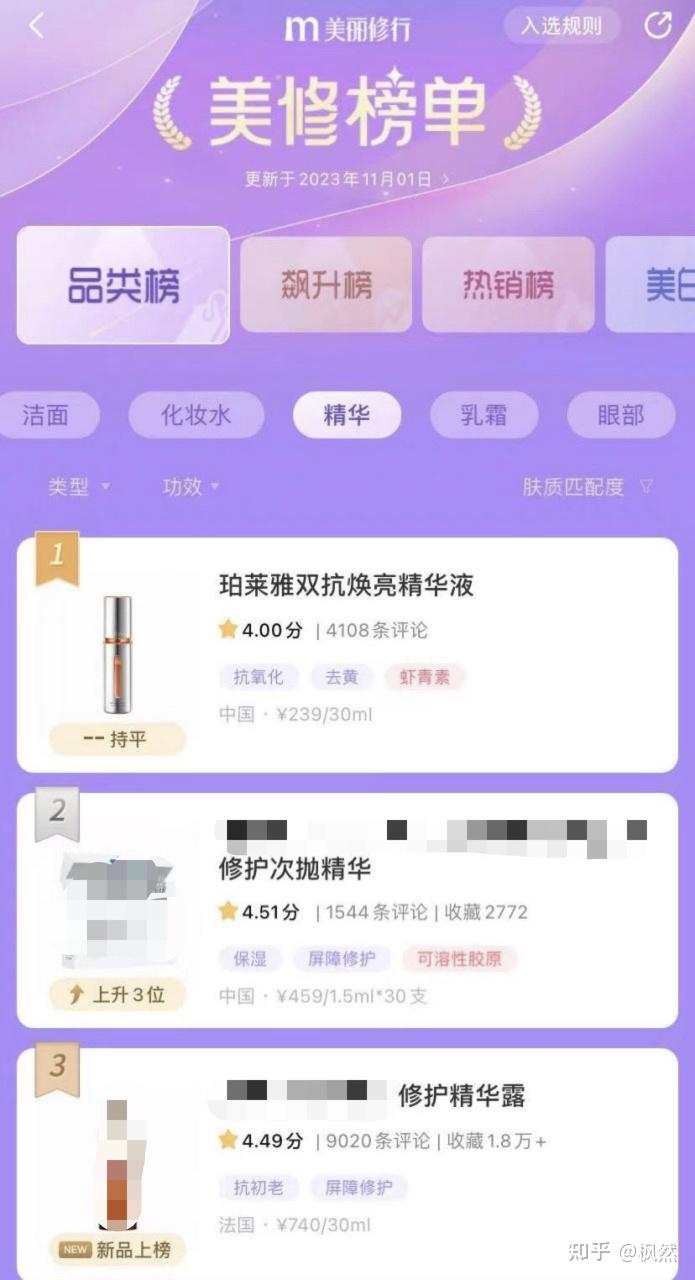Select the 精华 category chip
This screenshot has width=695, height=1280.
(x=346, y=415)
